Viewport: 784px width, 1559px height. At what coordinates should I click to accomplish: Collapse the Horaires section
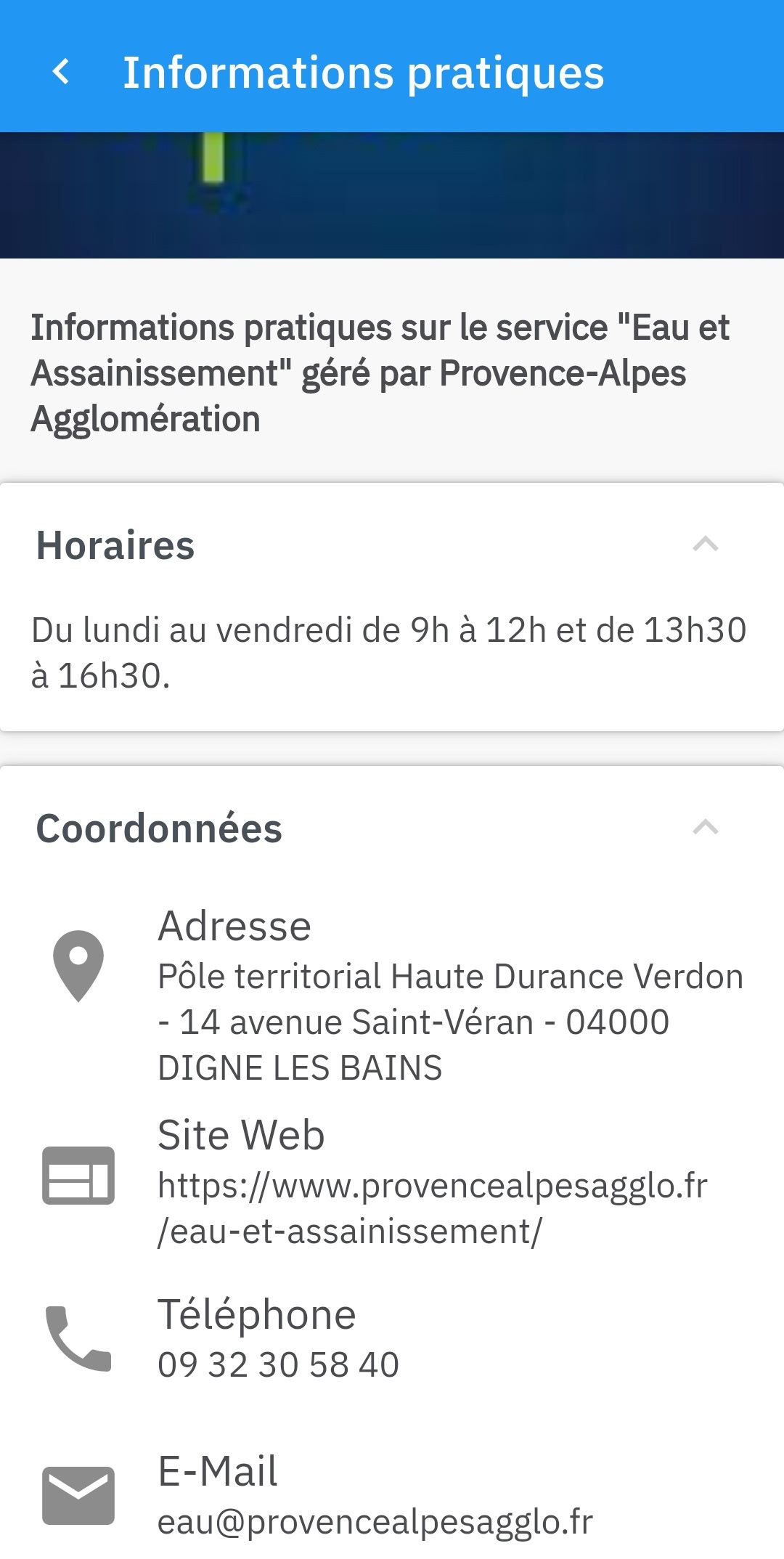705,545
